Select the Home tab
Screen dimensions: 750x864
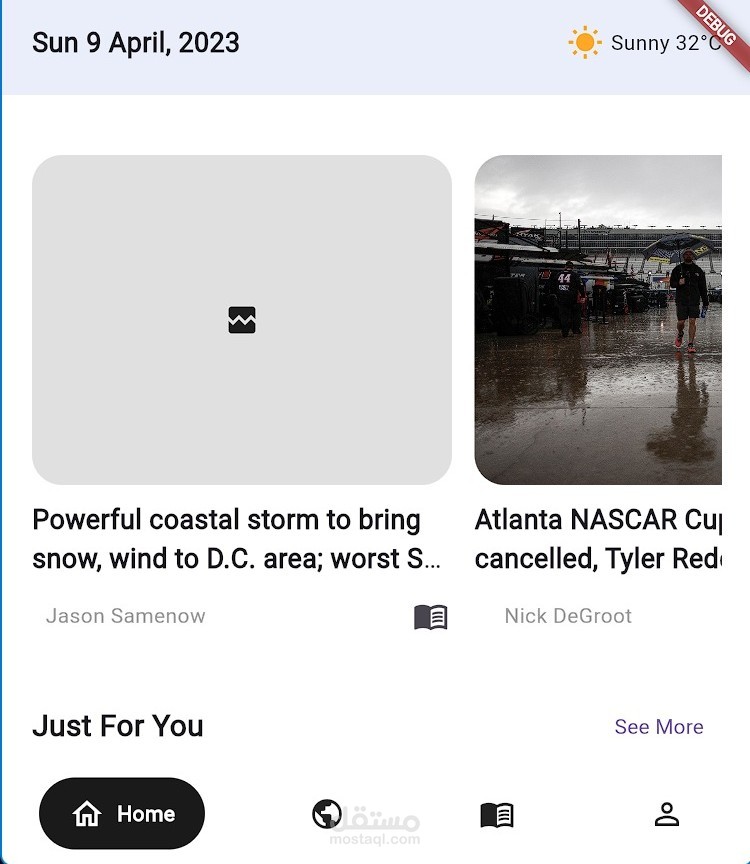(122, 814)
